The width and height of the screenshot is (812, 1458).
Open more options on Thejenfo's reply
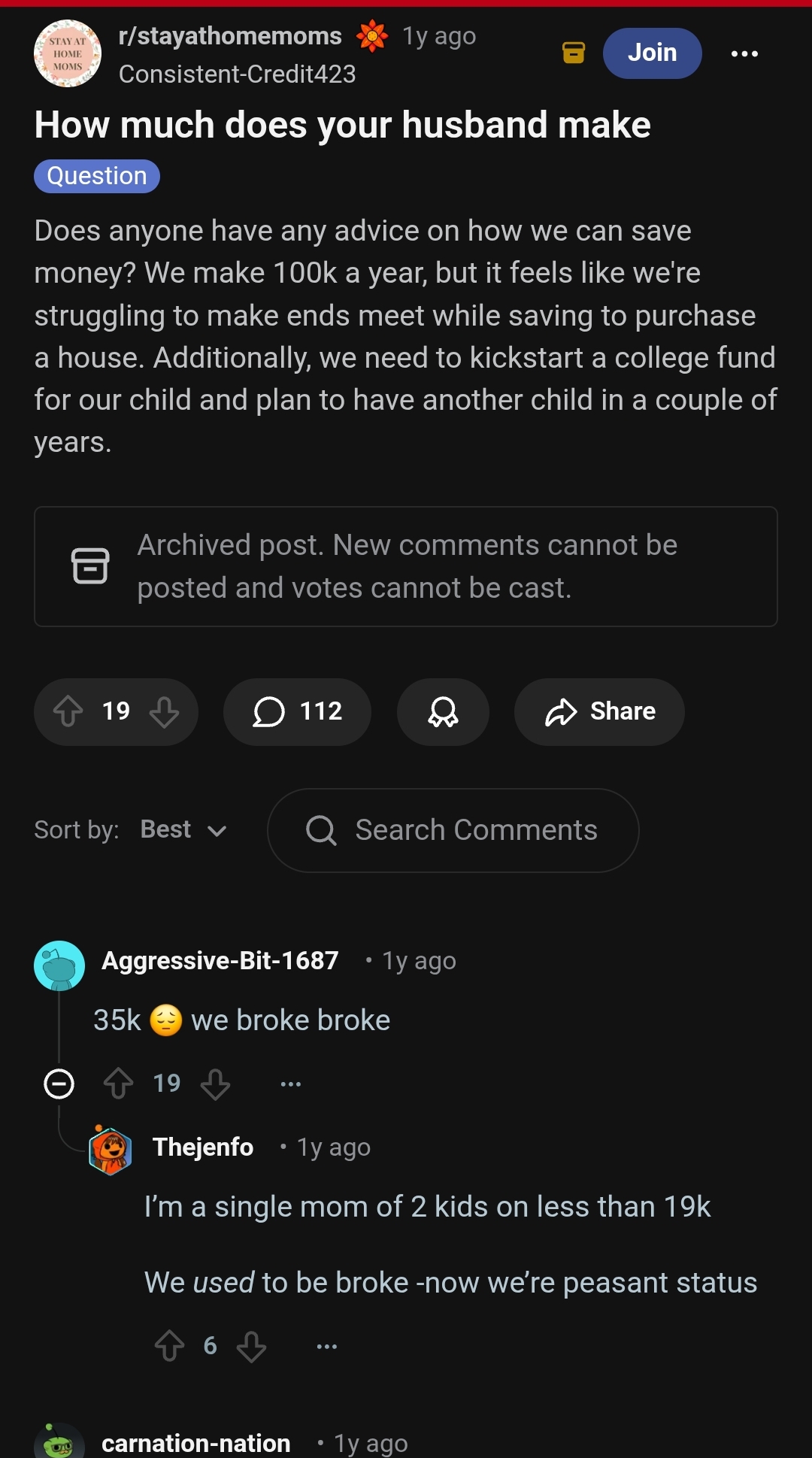326,1345
